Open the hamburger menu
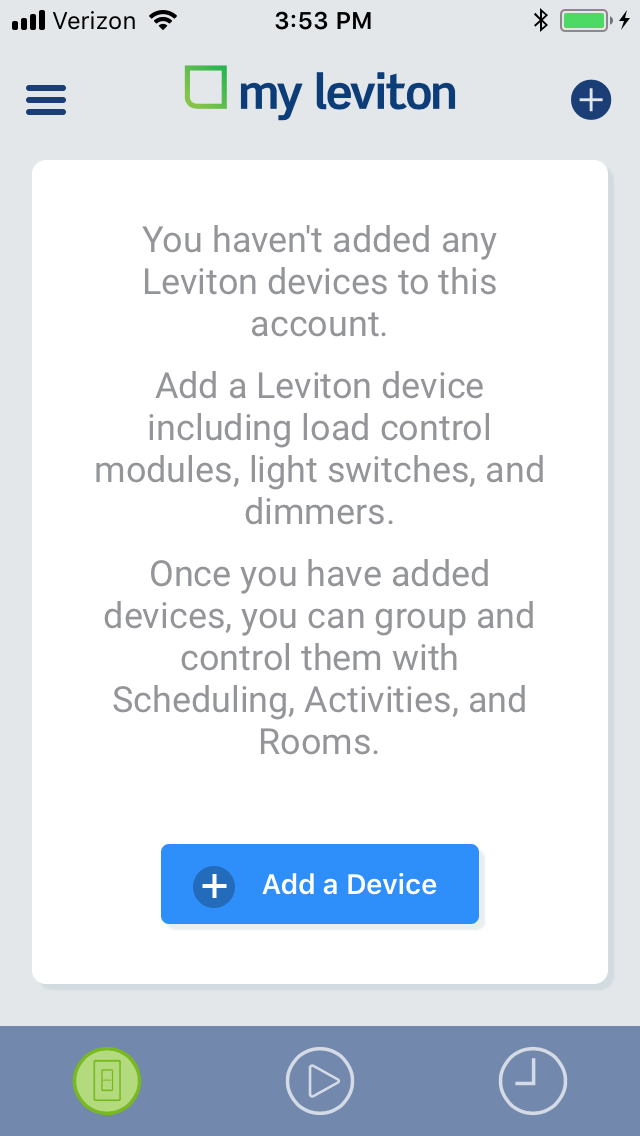The image size is (640, 1136). click(46, 100)
